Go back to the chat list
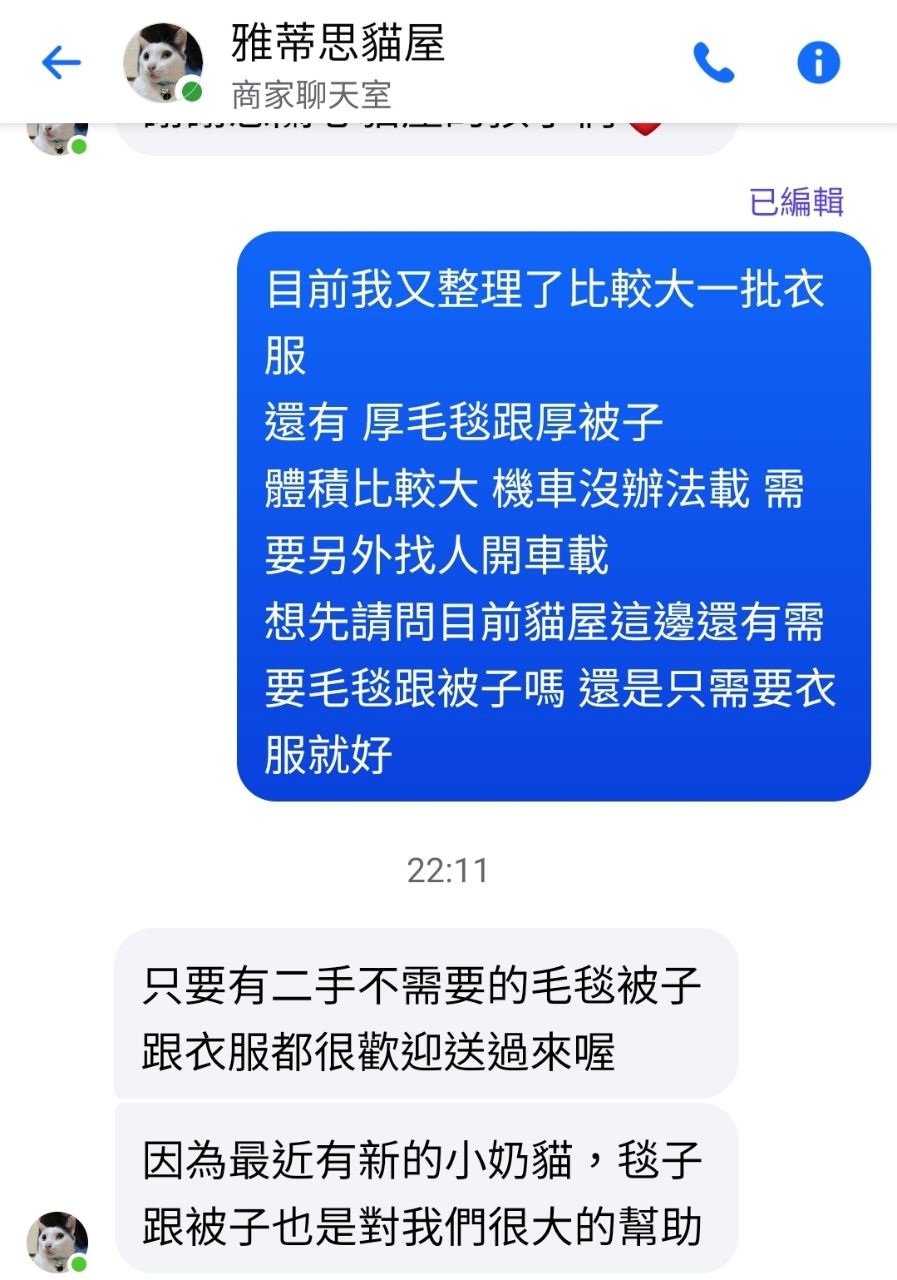 click(61, 64)
